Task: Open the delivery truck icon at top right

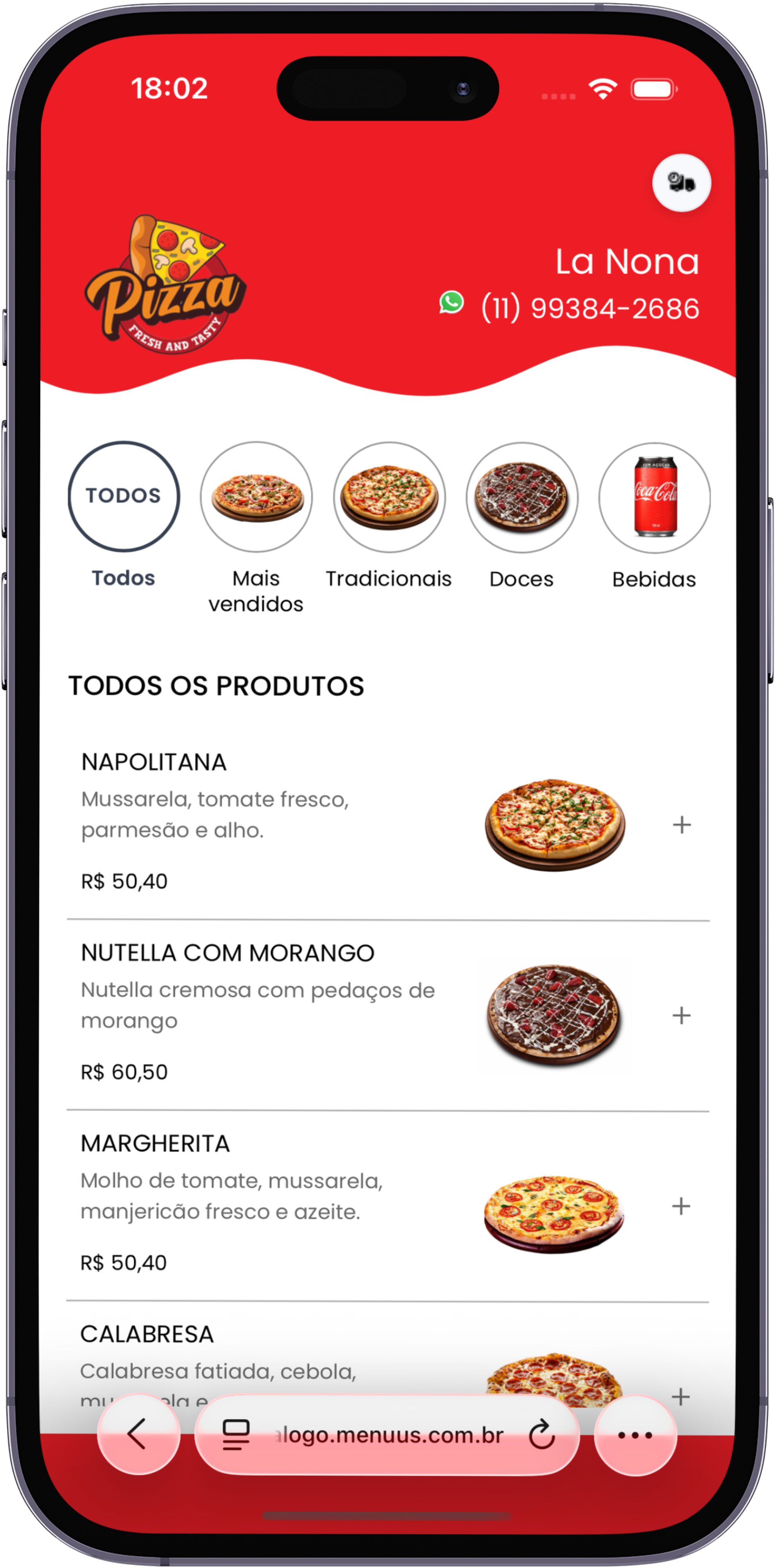Action: (681, 182)
